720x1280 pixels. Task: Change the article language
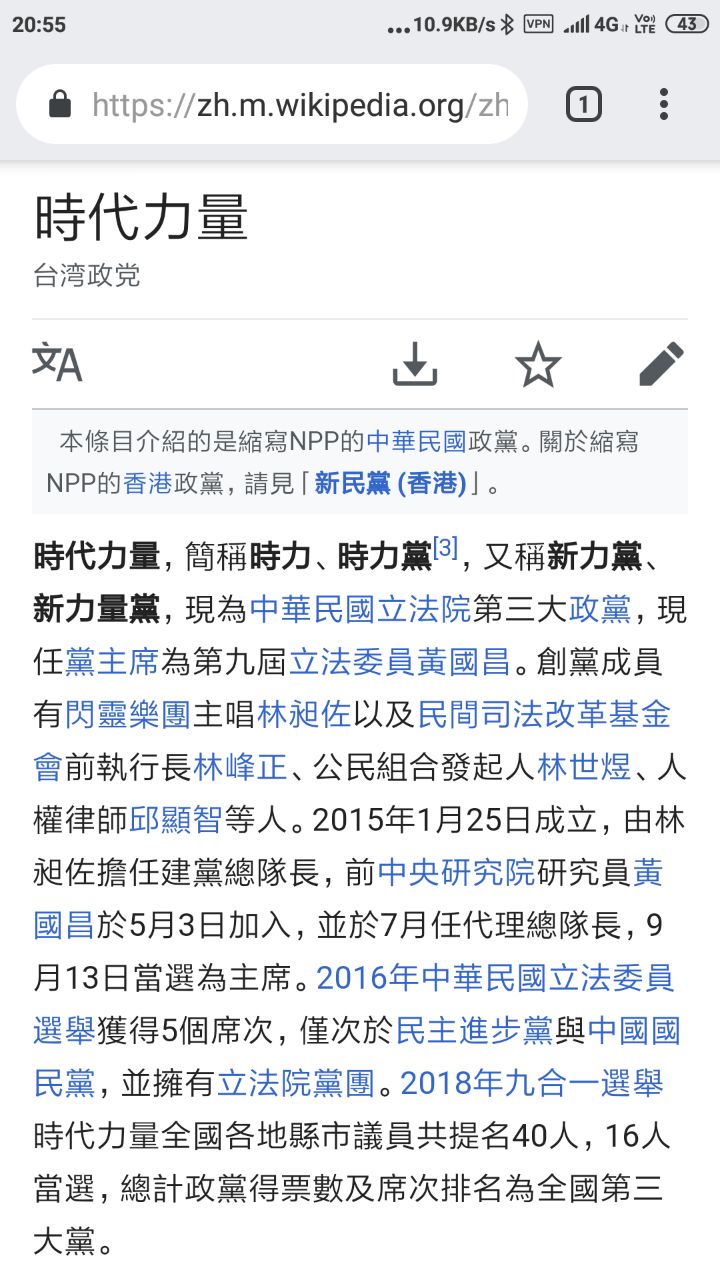click(x=57, y=364)
